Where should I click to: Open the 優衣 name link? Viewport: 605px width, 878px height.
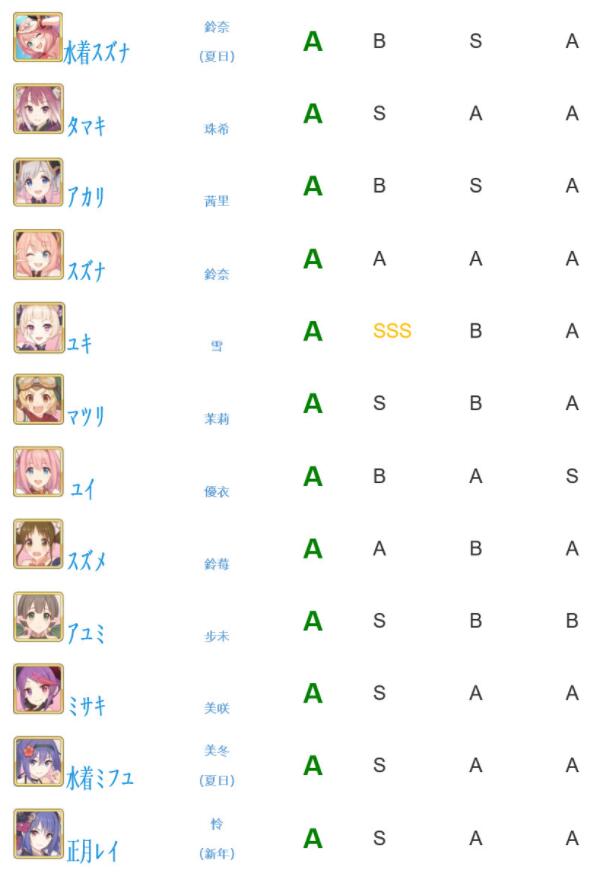coord(216,492)
